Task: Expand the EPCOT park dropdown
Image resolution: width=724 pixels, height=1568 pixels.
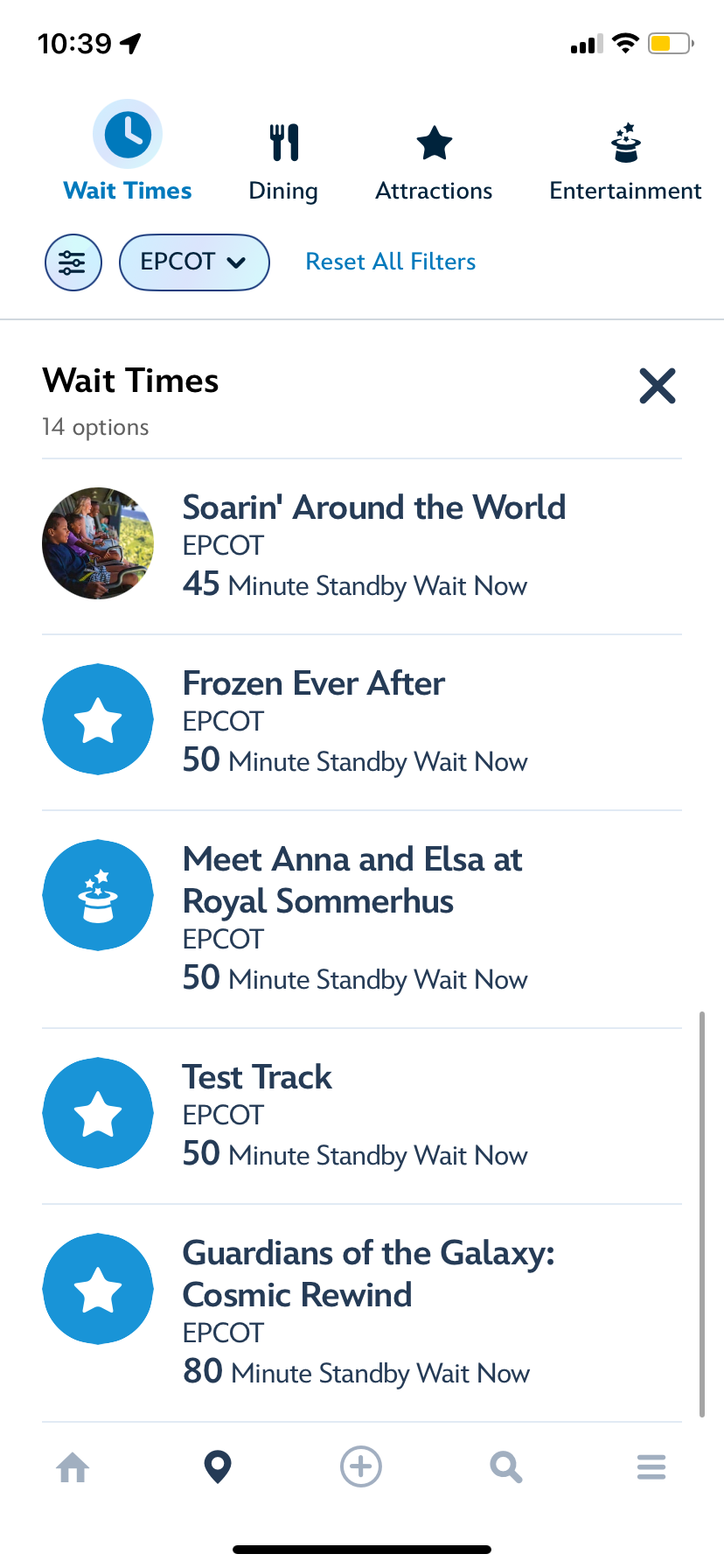Action: pos(194,262)
